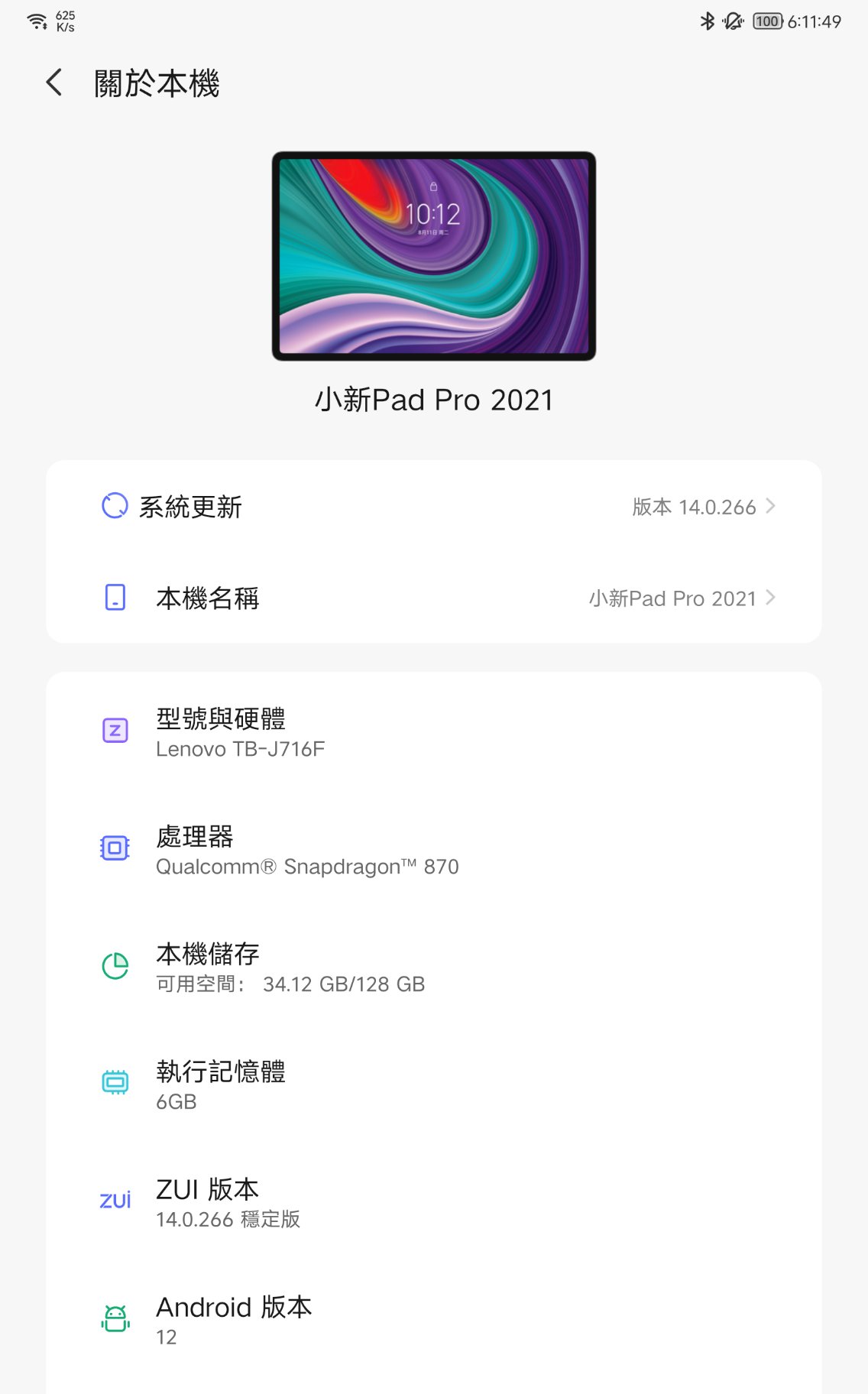
Task: Tap the 小新Pad Pro 2021 title text
Action: pyautogui.click(x=433, y=400)
